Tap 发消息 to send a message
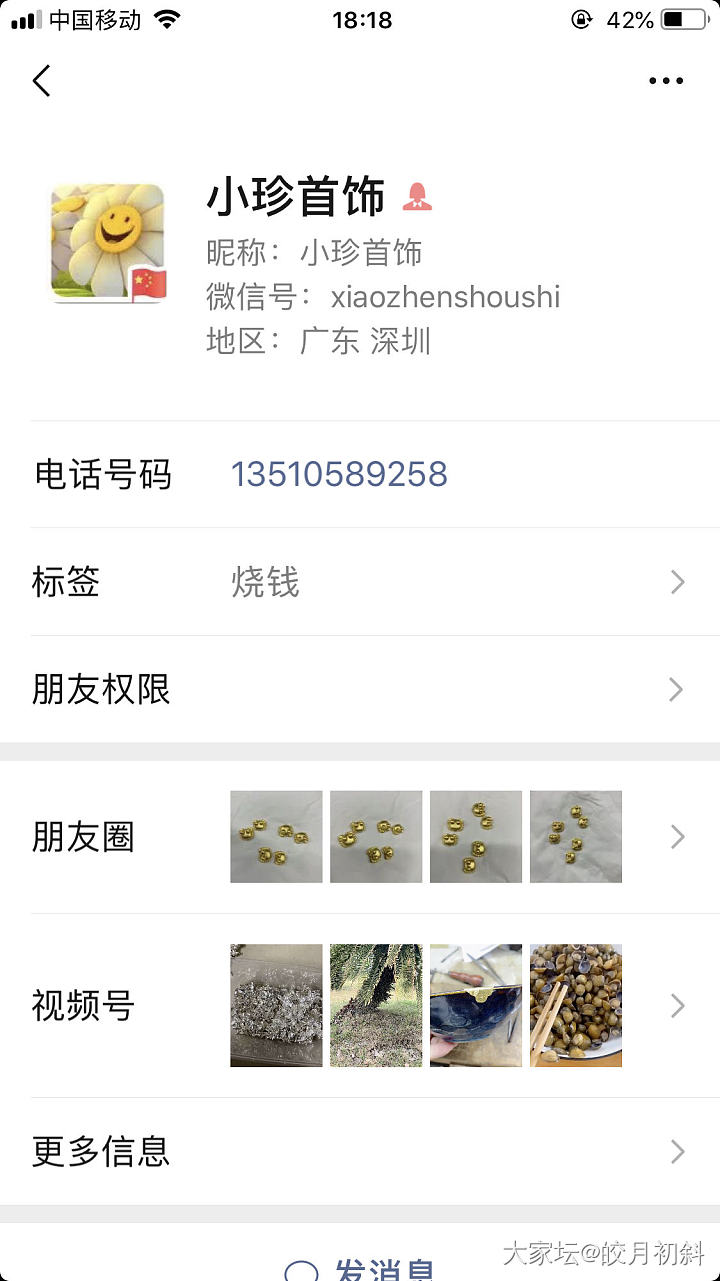Viewport: 720px width, 1281px height. tap(362, 1268)
